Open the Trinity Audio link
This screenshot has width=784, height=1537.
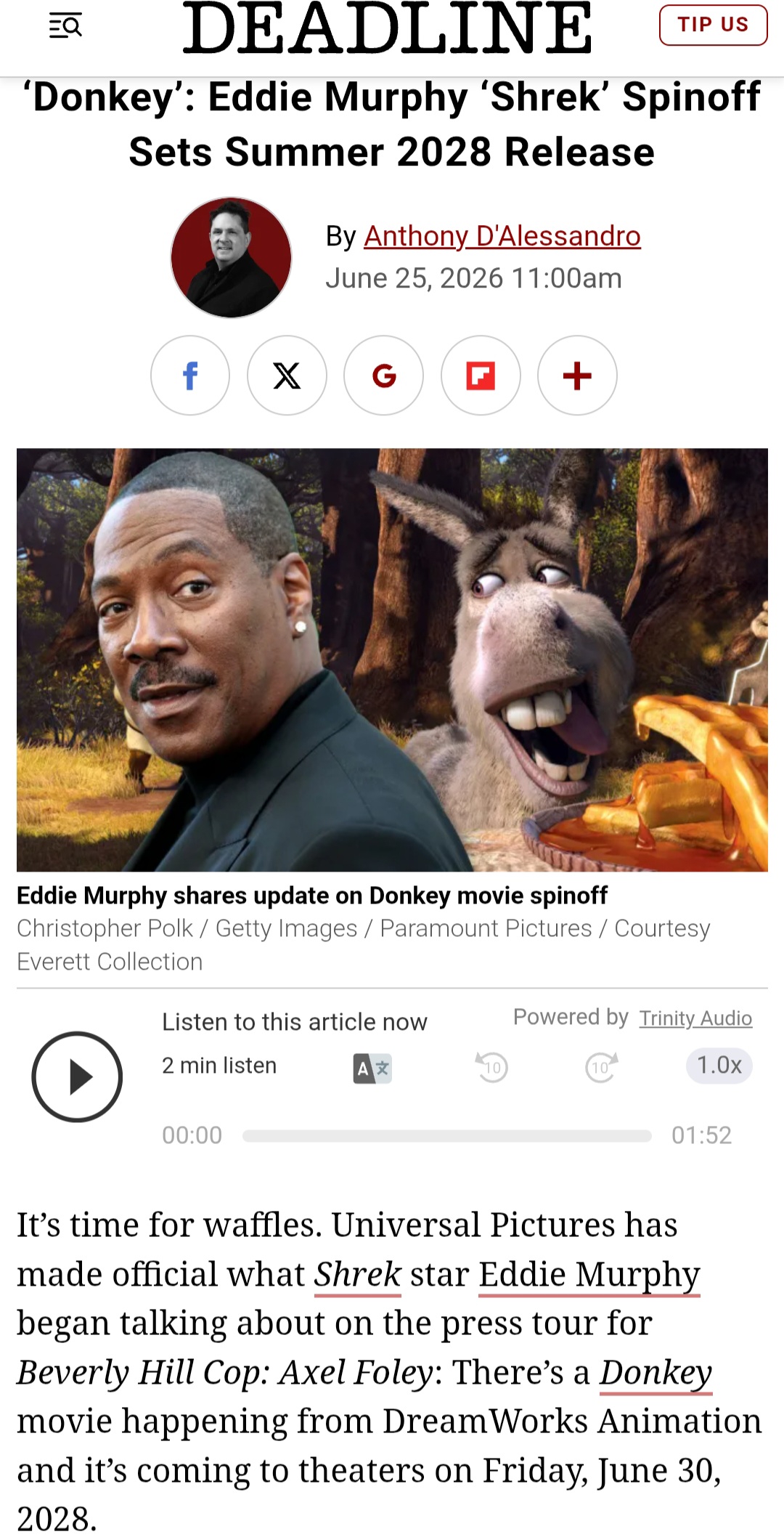[695, 1018]
